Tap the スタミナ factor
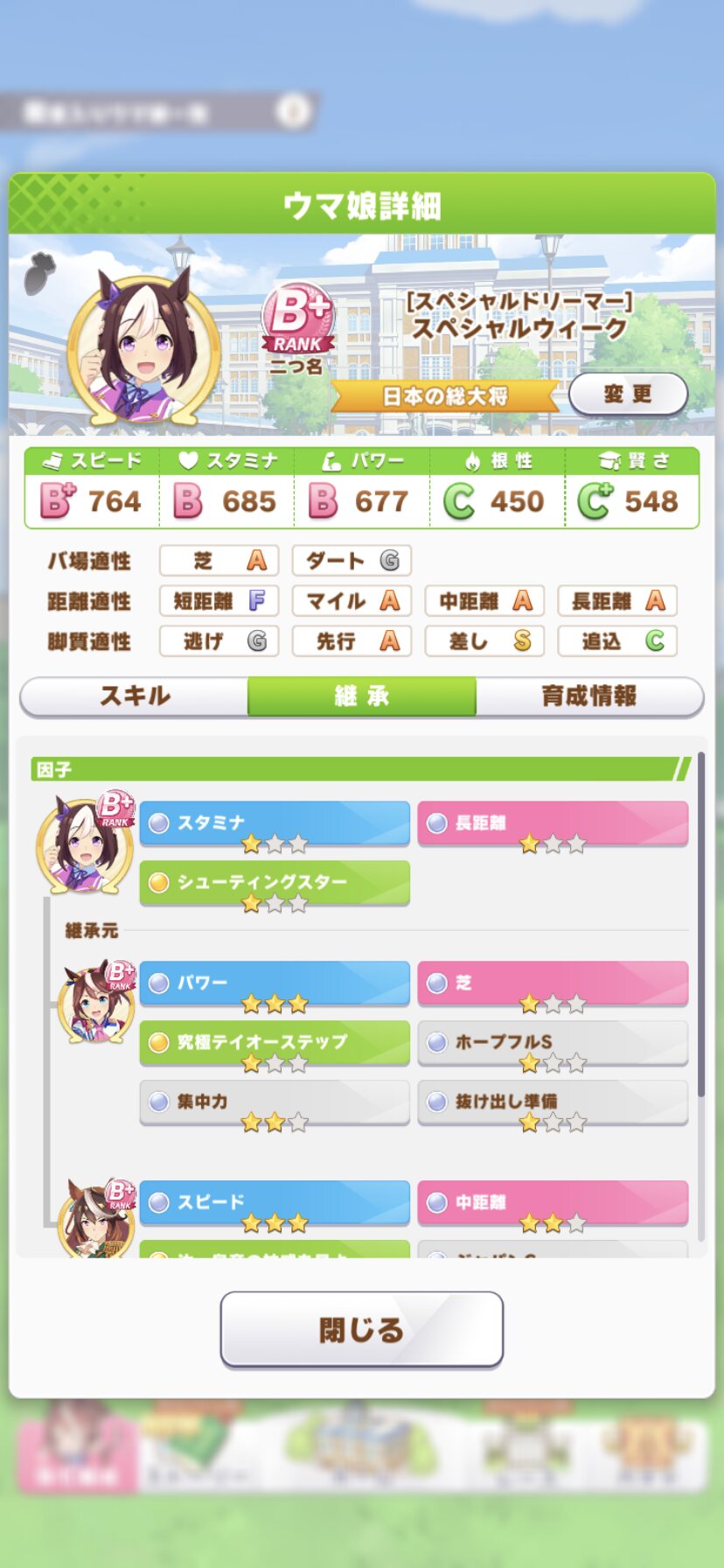The image size is (724, 1568). (275, 823)
